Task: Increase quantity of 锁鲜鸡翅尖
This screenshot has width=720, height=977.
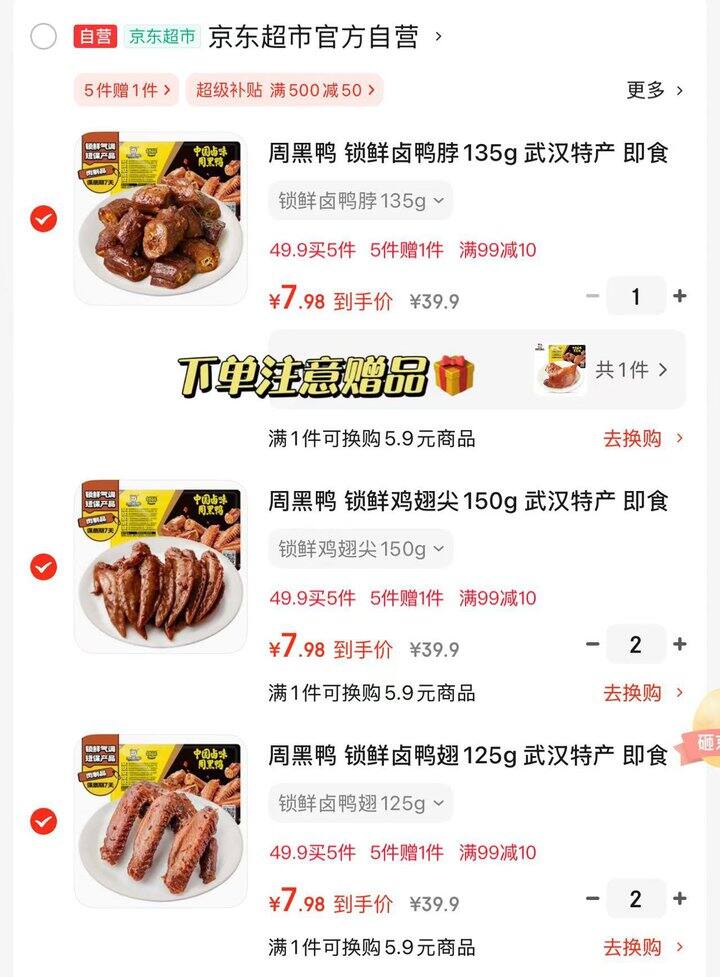Action: tap(680, 645)
